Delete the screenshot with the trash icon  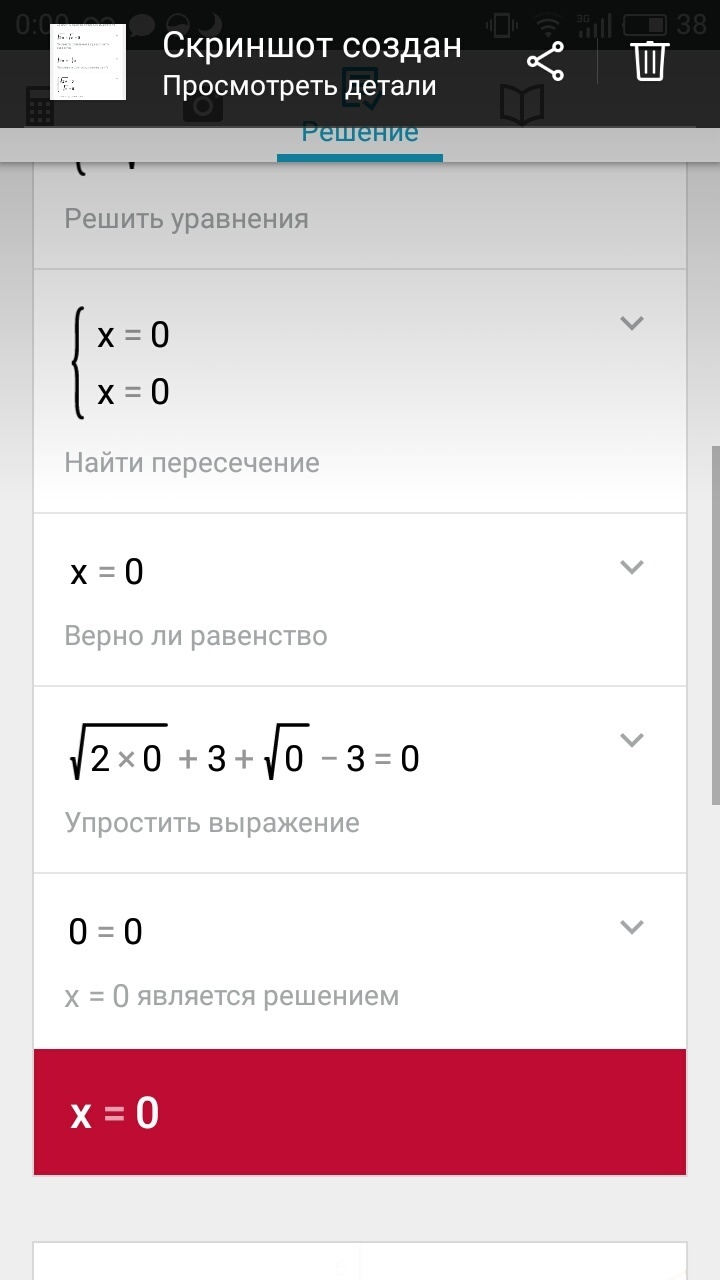[649, 61]
